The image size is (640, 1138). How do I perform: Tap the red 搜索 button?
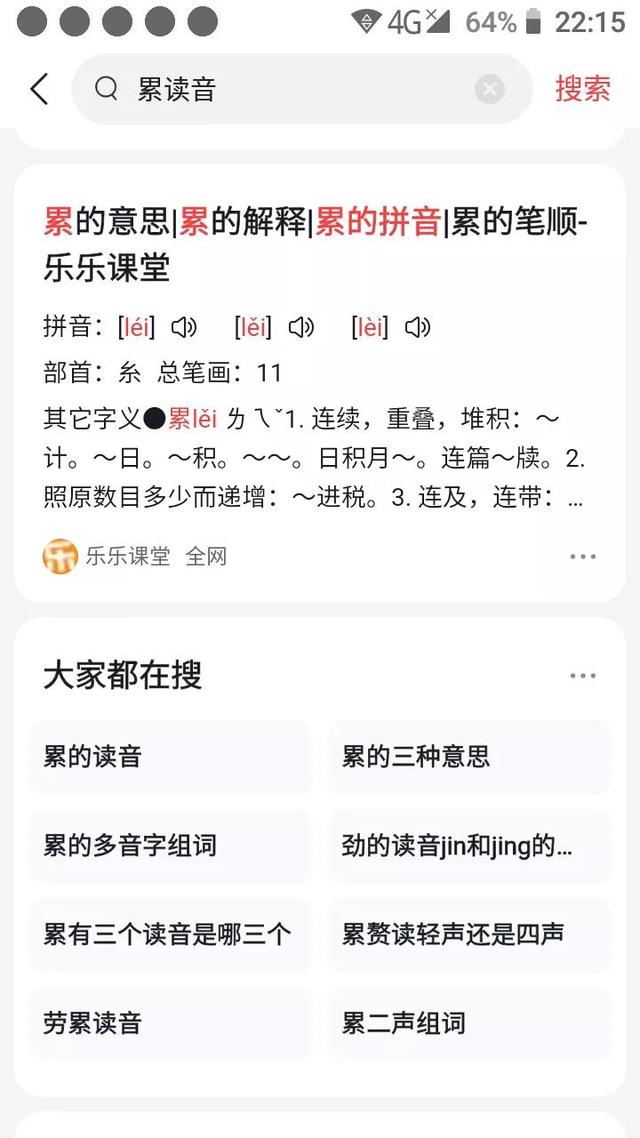(583, 89)
